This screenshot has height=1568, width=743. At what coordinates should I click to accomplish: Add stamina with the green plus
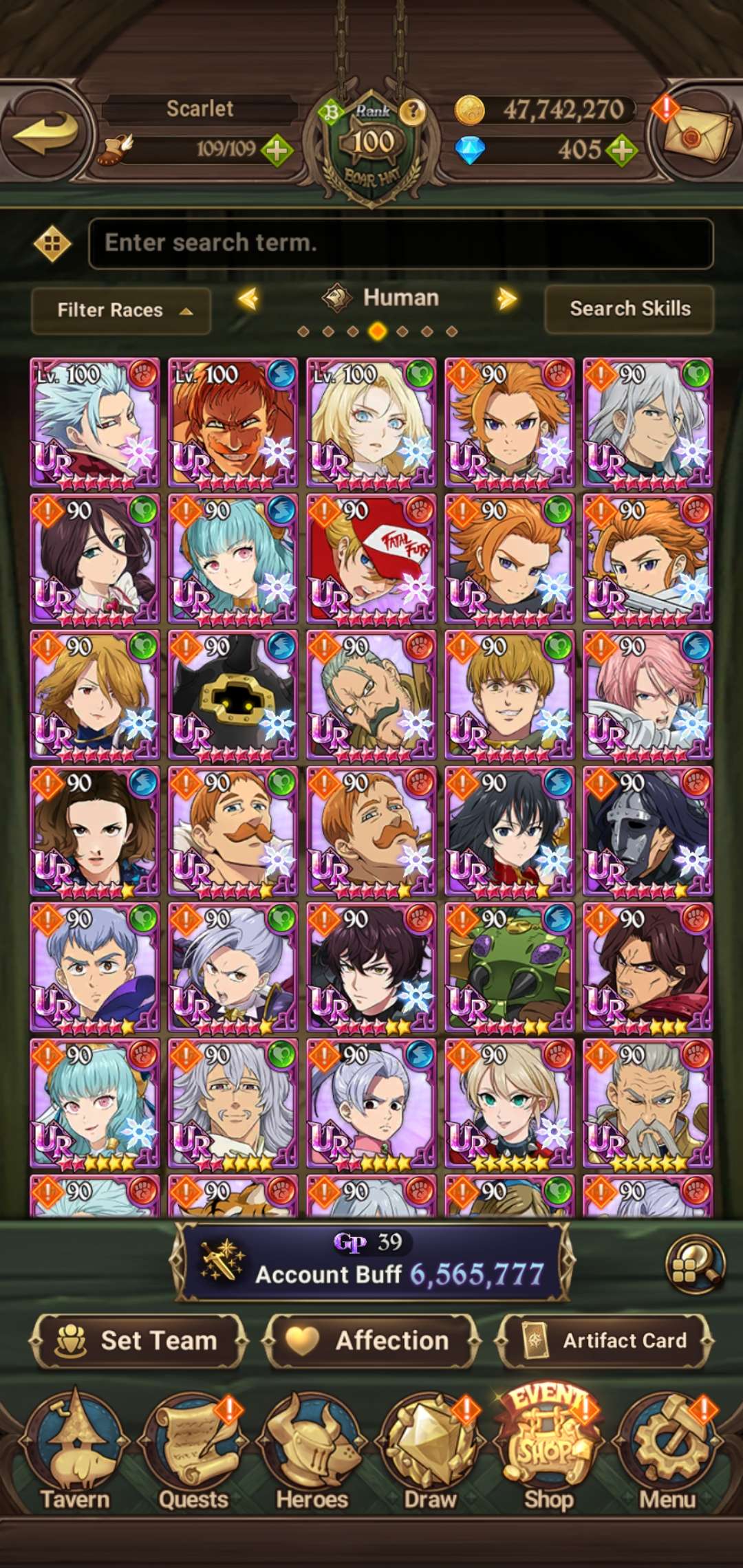pos(277,150)
